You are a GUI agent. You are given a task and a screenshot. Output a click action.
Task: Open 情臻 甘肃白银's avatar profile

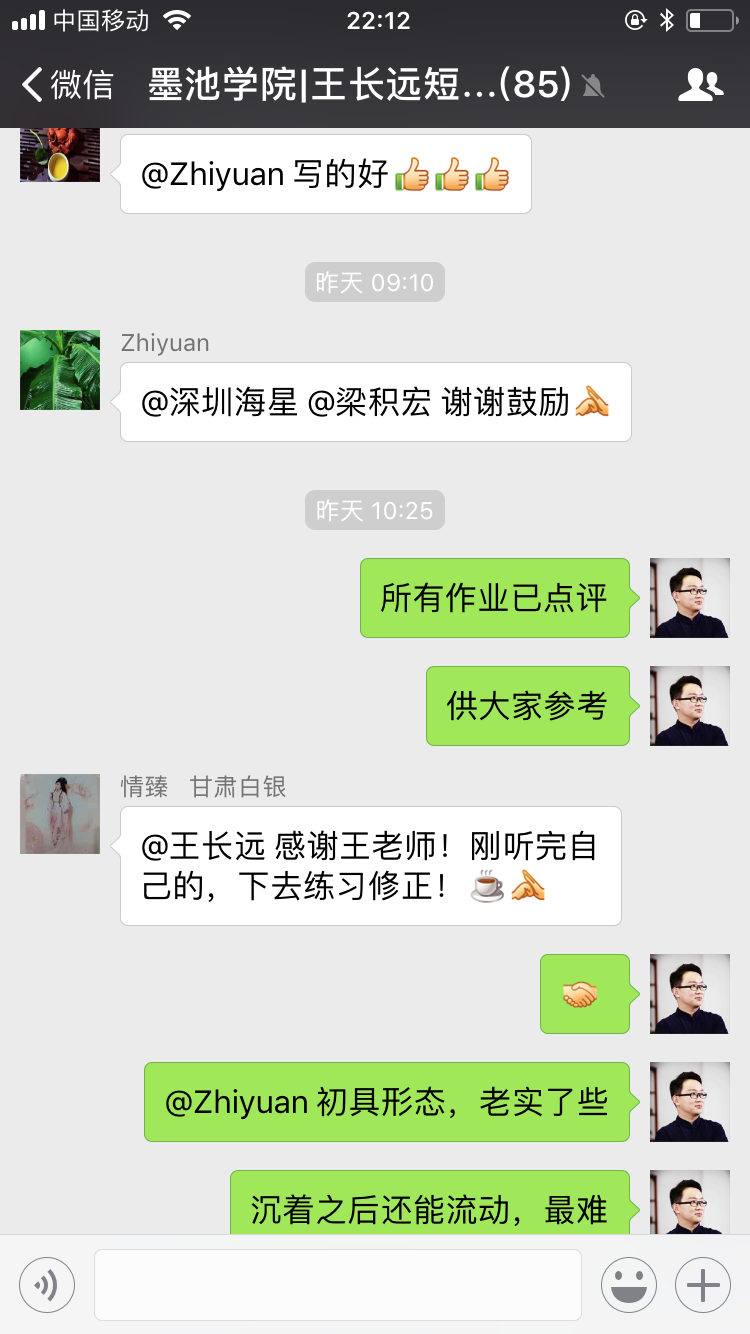point(60,814)
